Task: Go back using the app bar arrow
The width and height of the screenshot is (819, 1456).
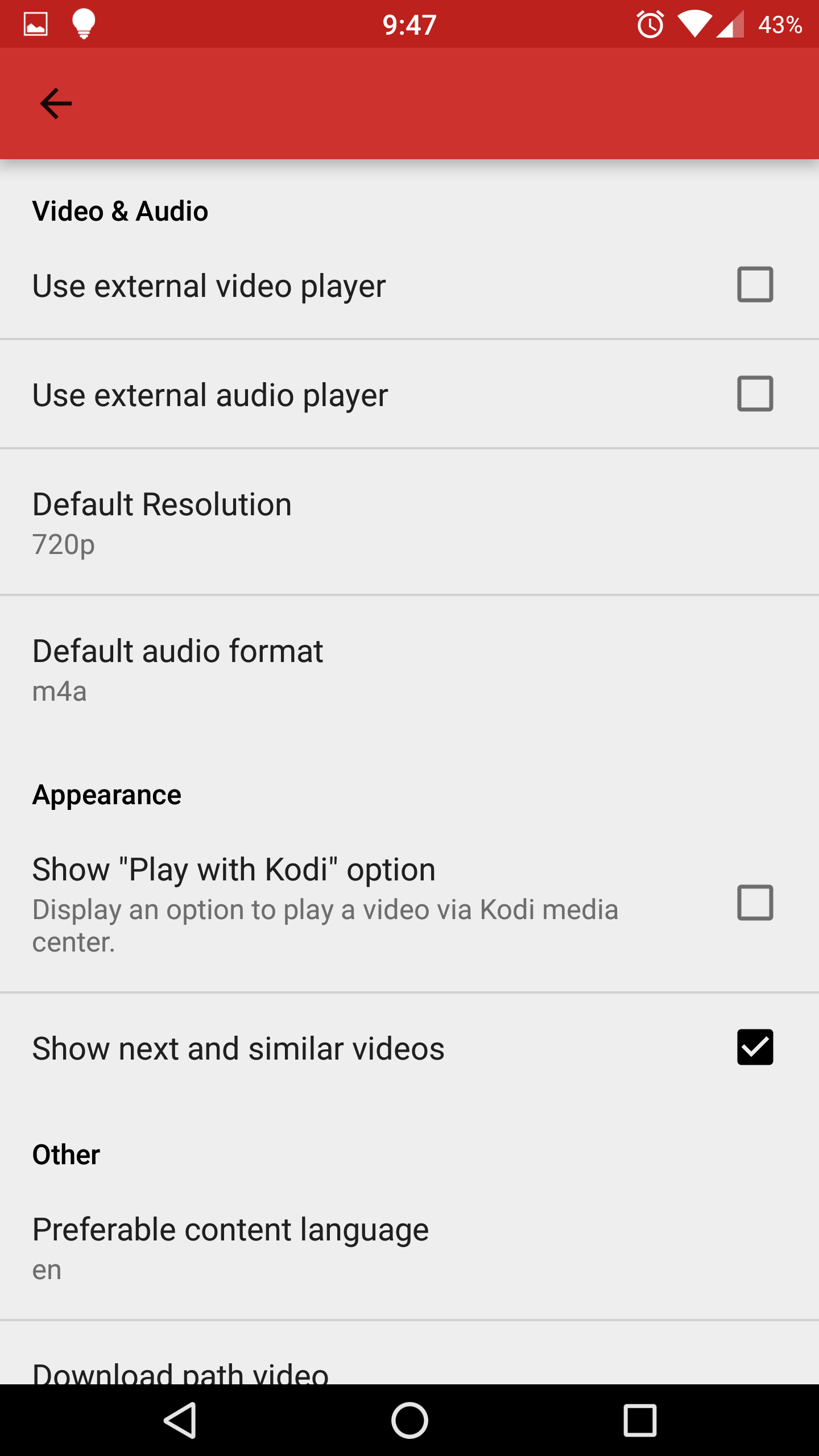Action: [x=56, y=104]
